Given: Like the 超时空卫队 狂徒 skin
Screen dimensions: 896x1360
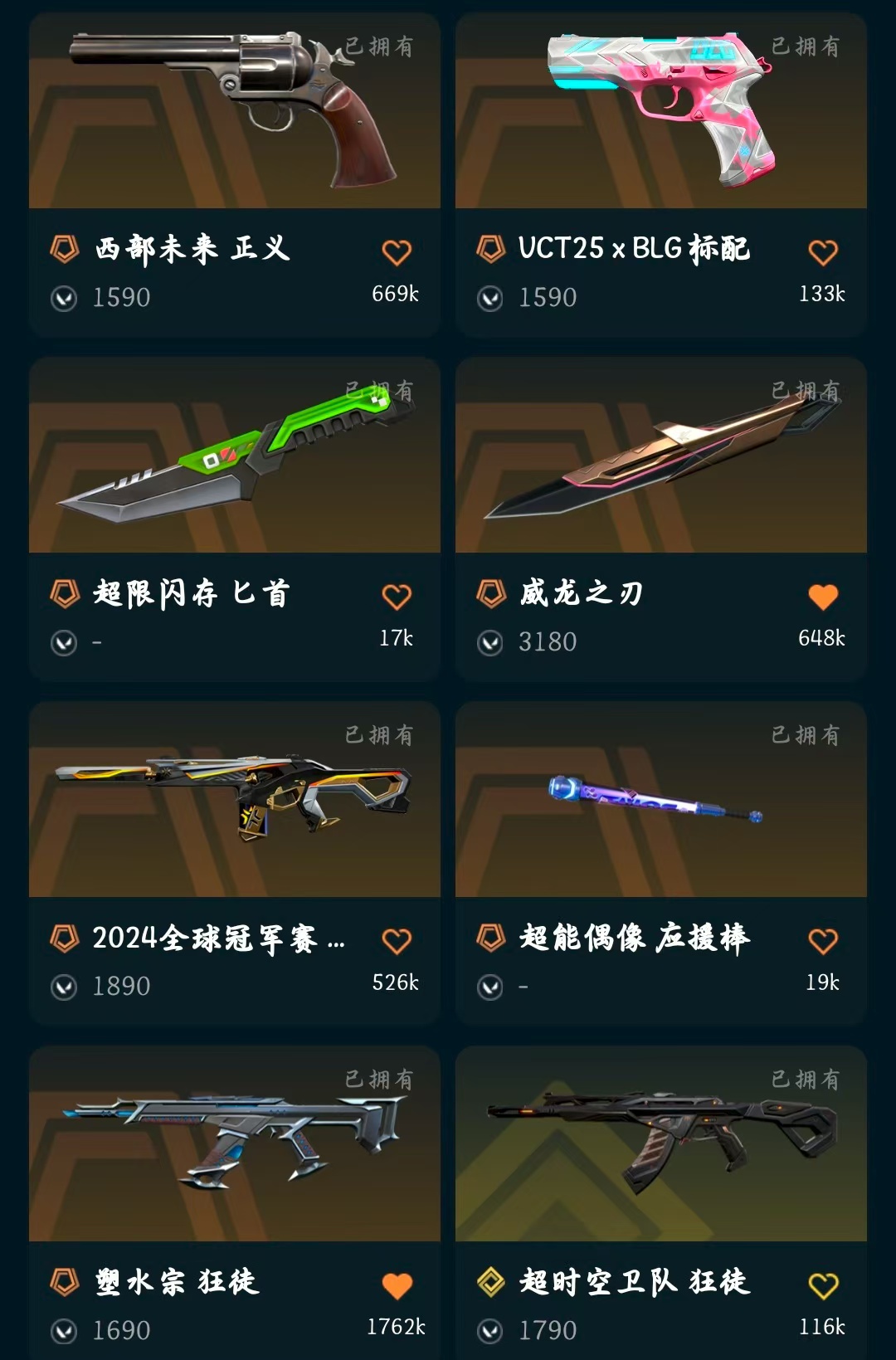Looking at the screenshot, I should (823, 1285).
